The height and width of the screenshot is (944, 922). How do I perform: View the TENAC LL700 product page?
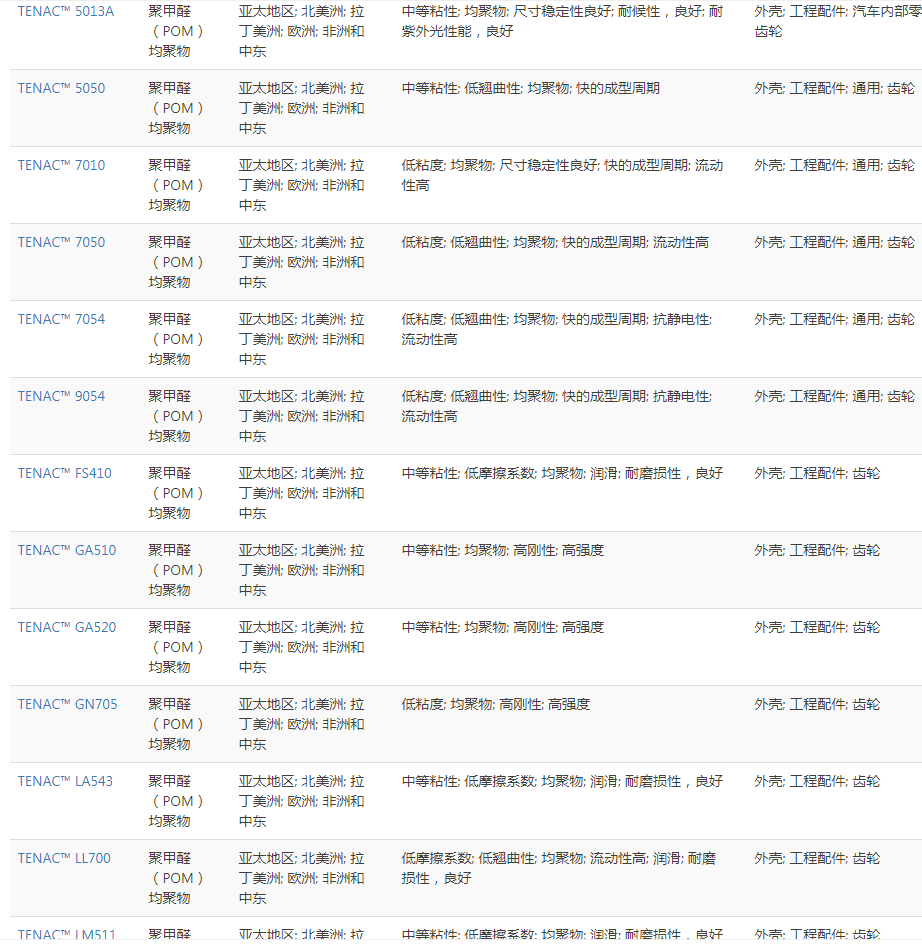64,858
